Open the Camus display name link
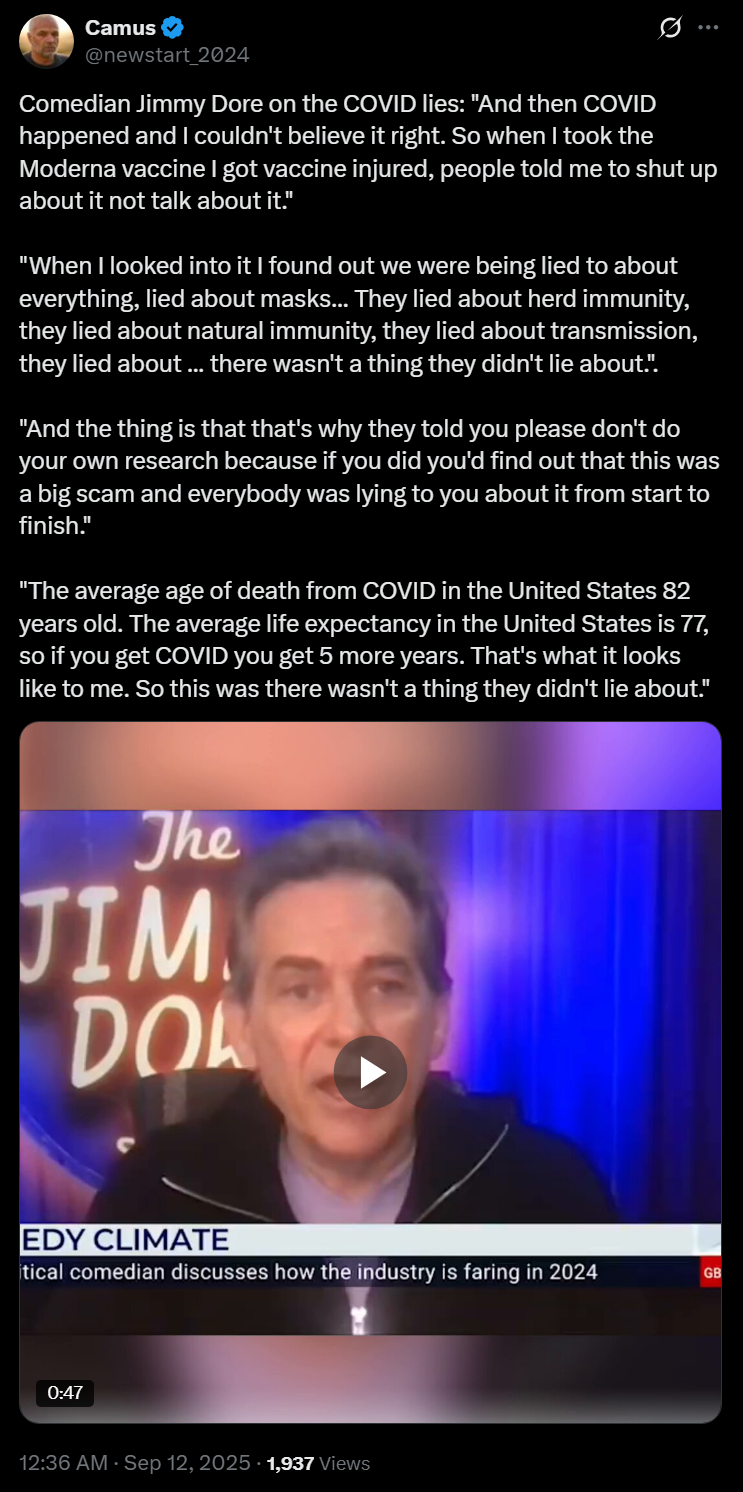The image size is (743, 1492). click(x=119, y=28)
